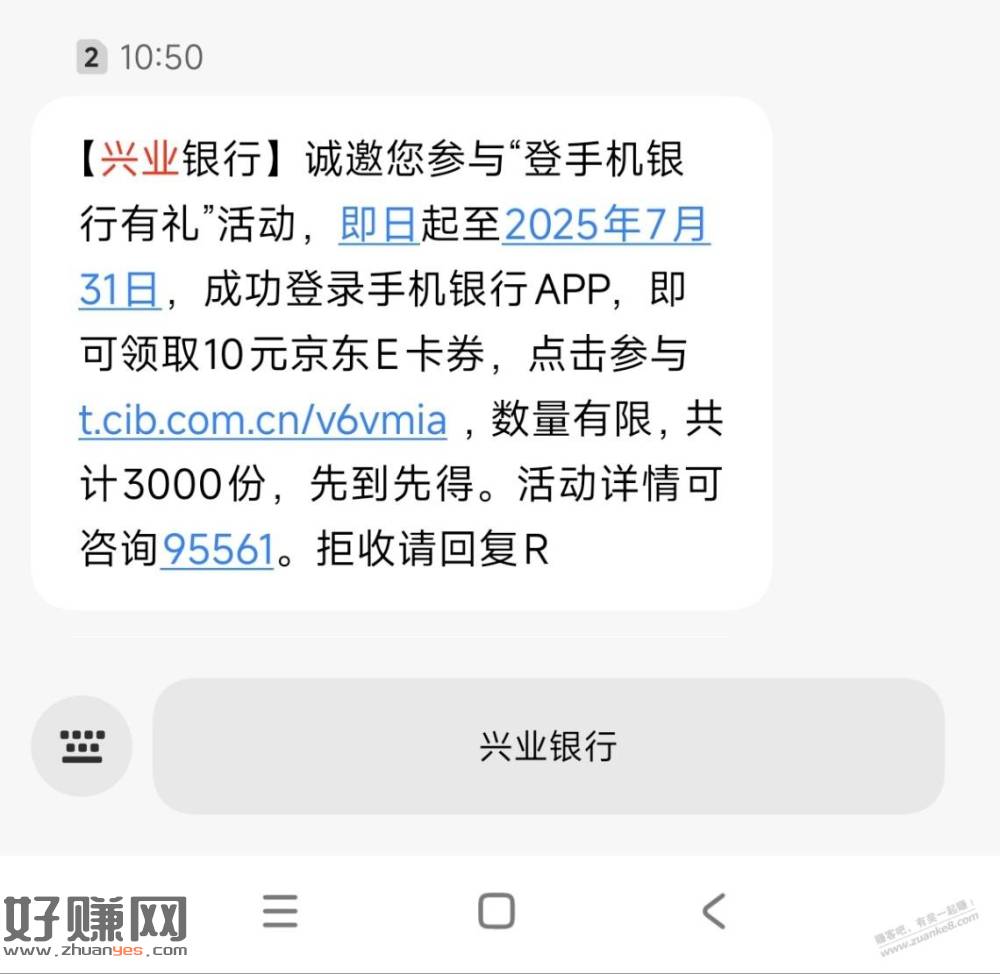This screenshot has width=1000, height=974.
Task: Switch to keyboard input icon
Action: point(82,746)
